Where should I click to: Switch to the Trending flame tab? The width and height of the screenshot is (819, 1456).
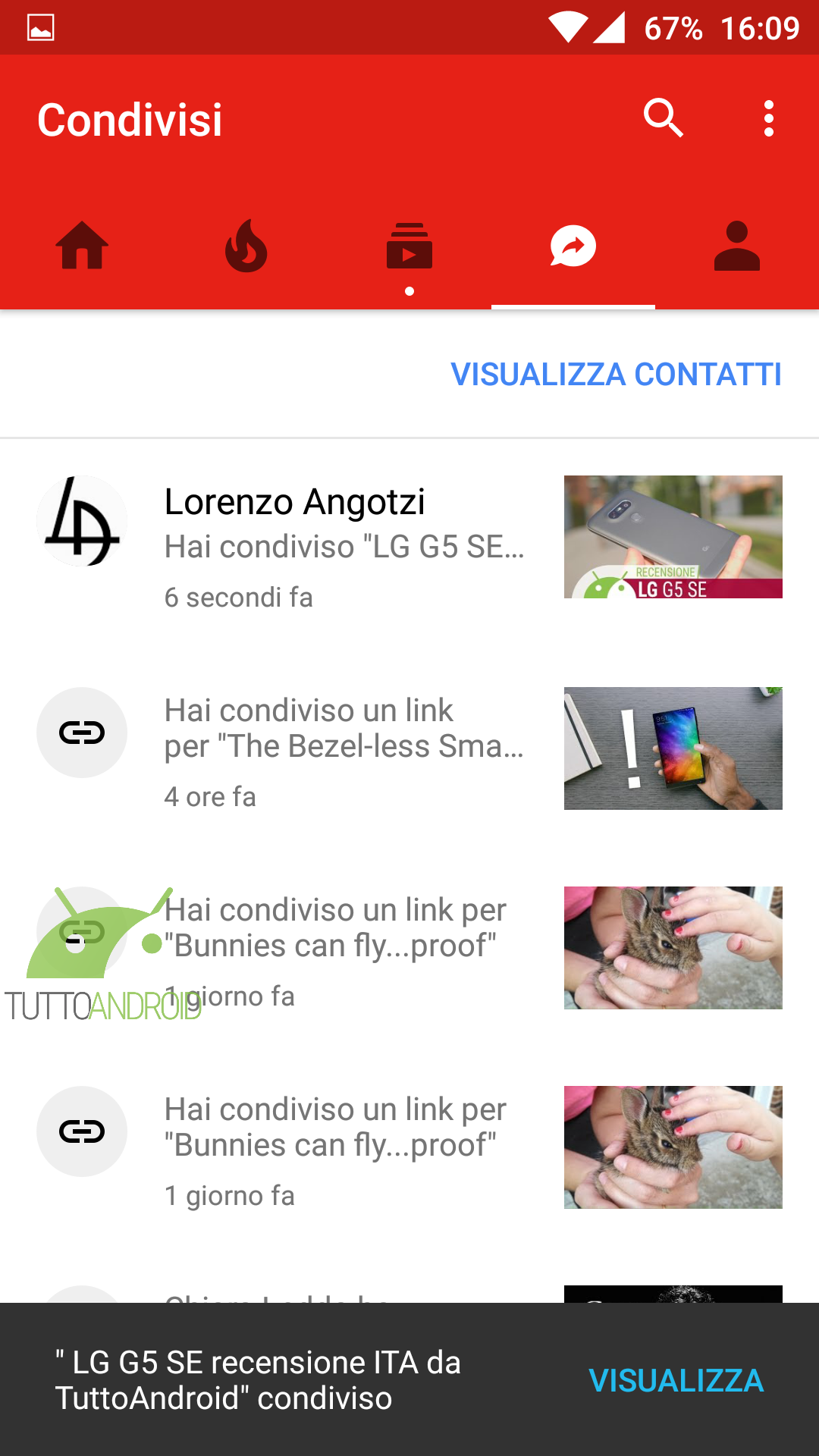pyautogui.click(x=246, y=246)
